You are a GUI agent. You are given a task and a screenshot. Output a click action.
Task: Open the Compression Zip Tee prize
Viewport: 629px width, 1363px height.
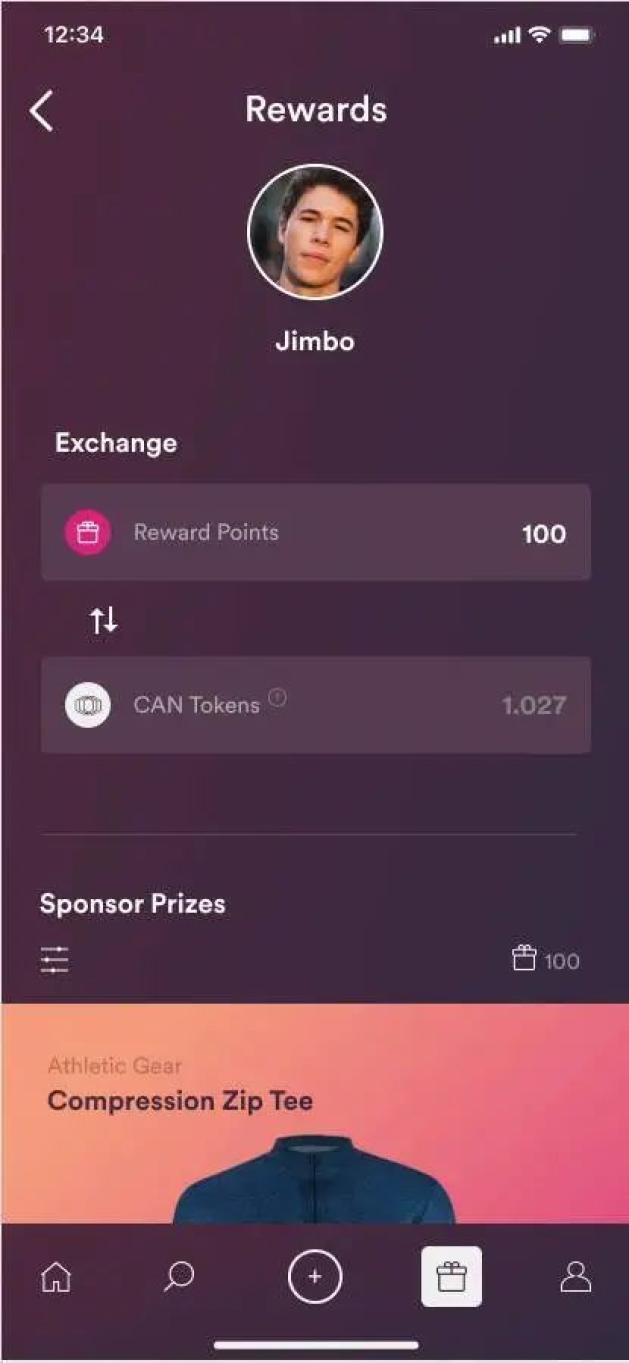pyautogui.click(x=314, y=1112)
